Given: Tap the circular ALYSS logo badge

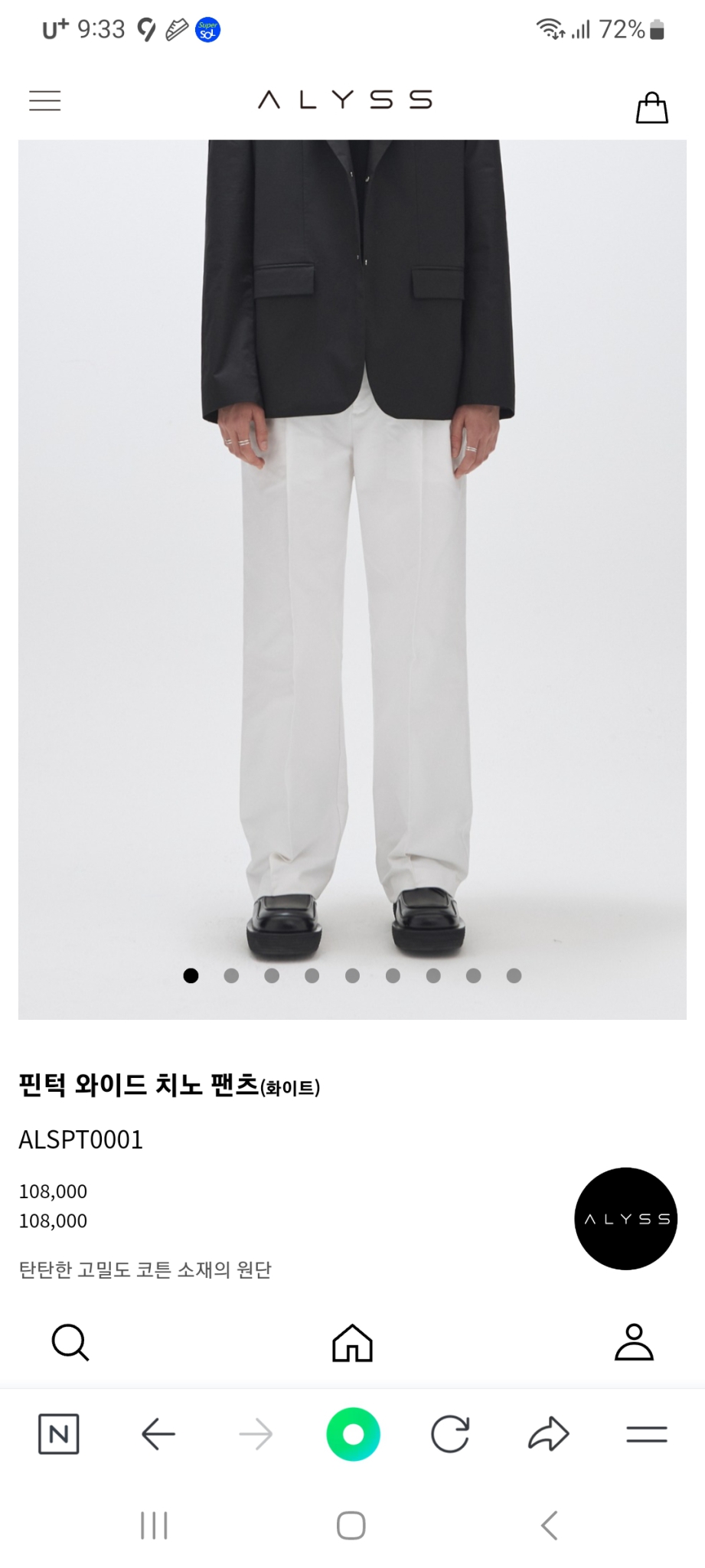Looking at the screenshot, I should coord(626,1219).
